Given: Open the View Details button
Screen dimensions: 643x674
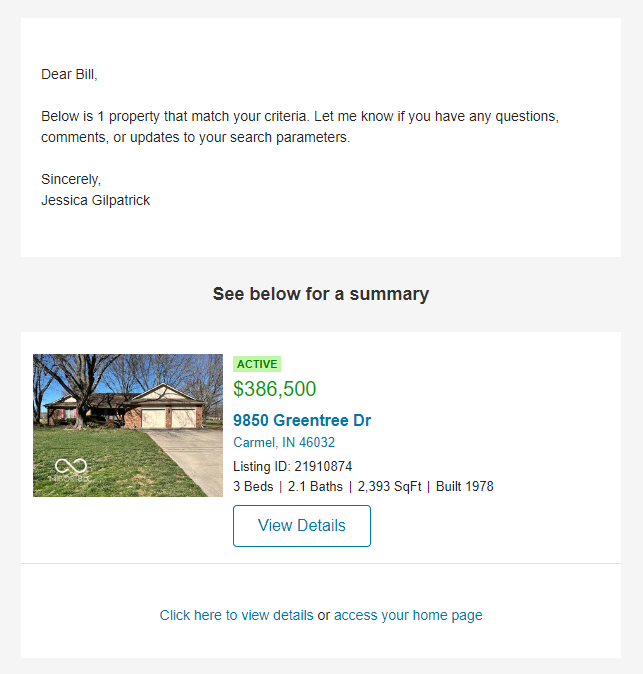Looking at the screenshot, I should (301, 526).
